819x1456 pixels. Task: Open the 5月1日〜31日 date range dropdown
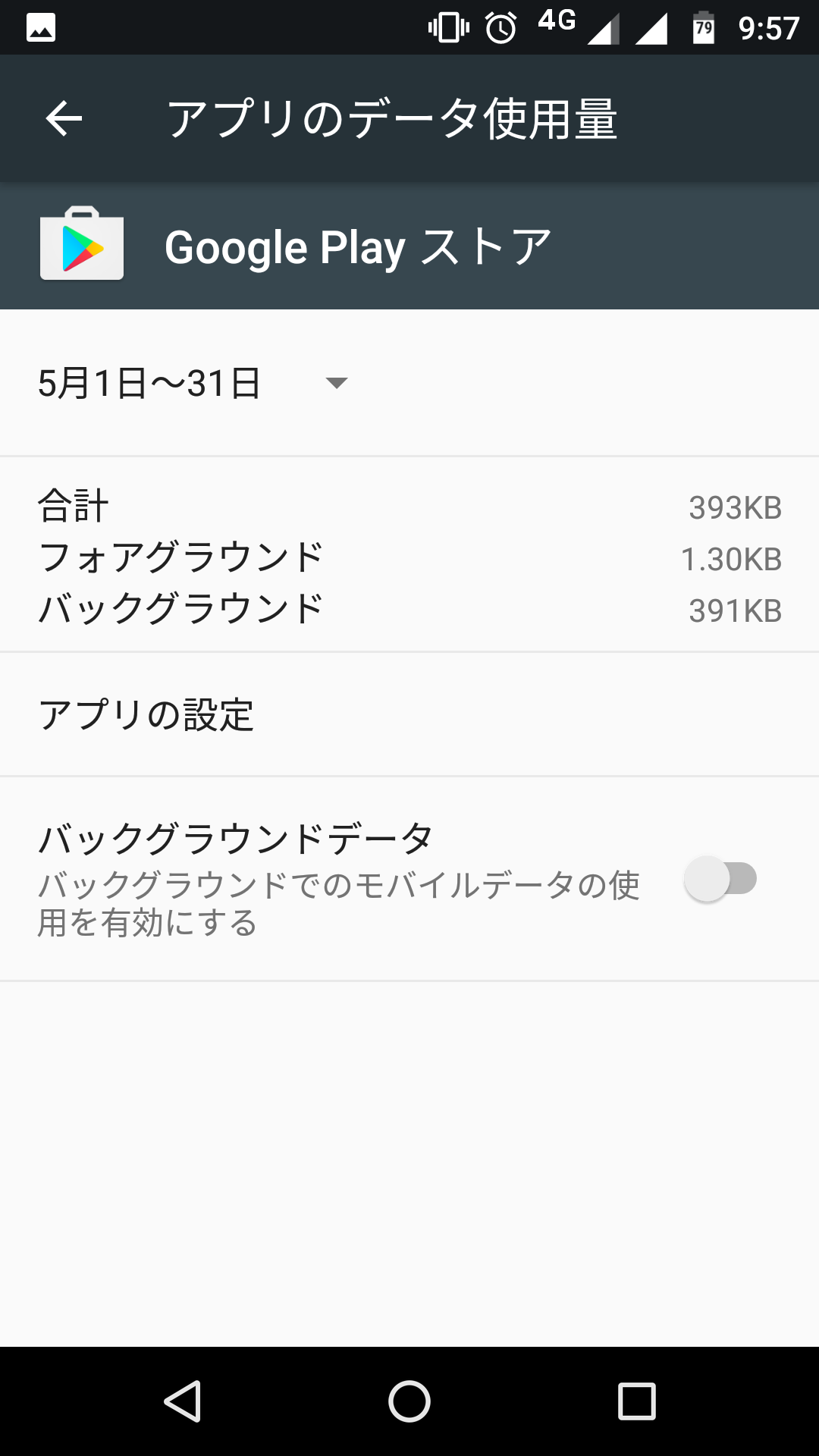tap(193, 383)
